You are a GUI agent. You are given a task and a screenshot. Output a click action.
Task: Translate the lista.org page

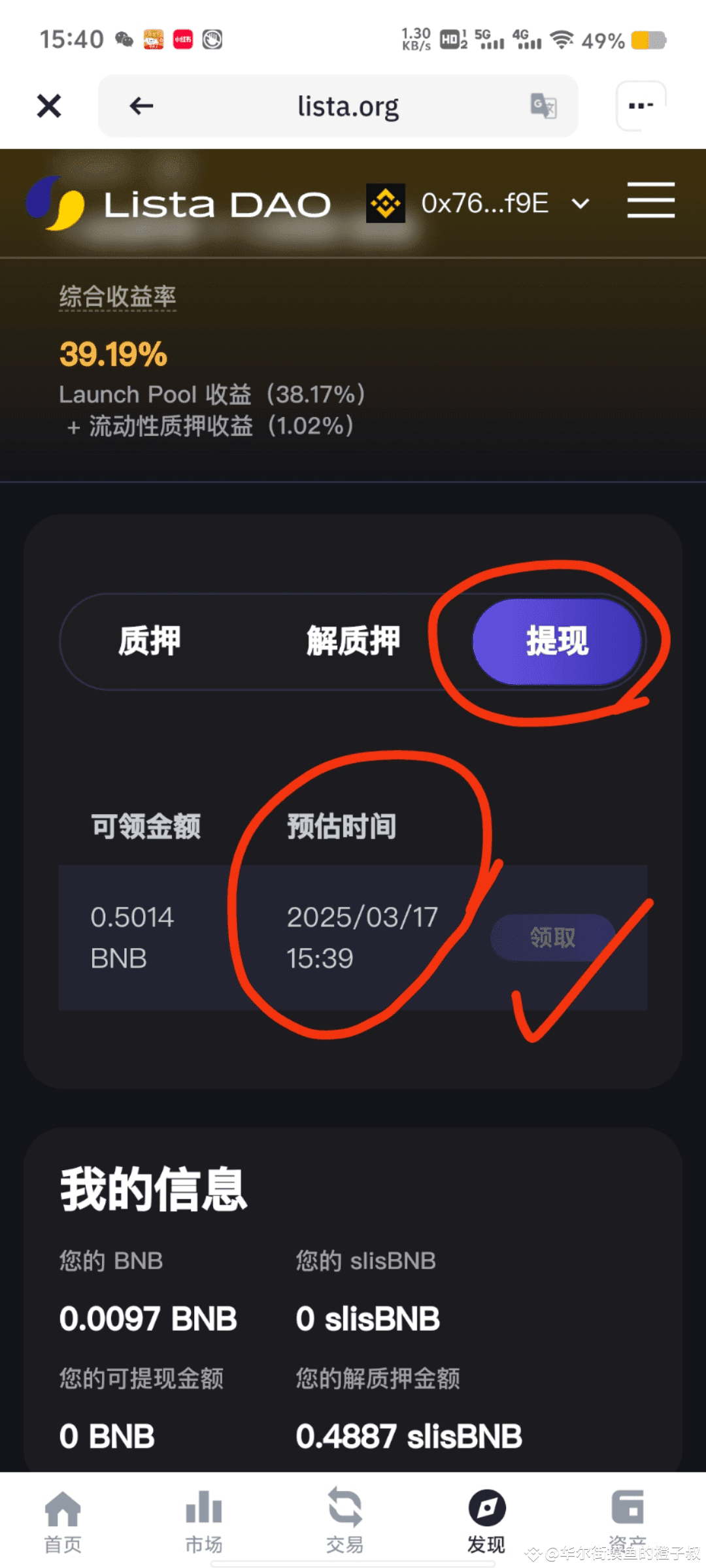(543, 106)
